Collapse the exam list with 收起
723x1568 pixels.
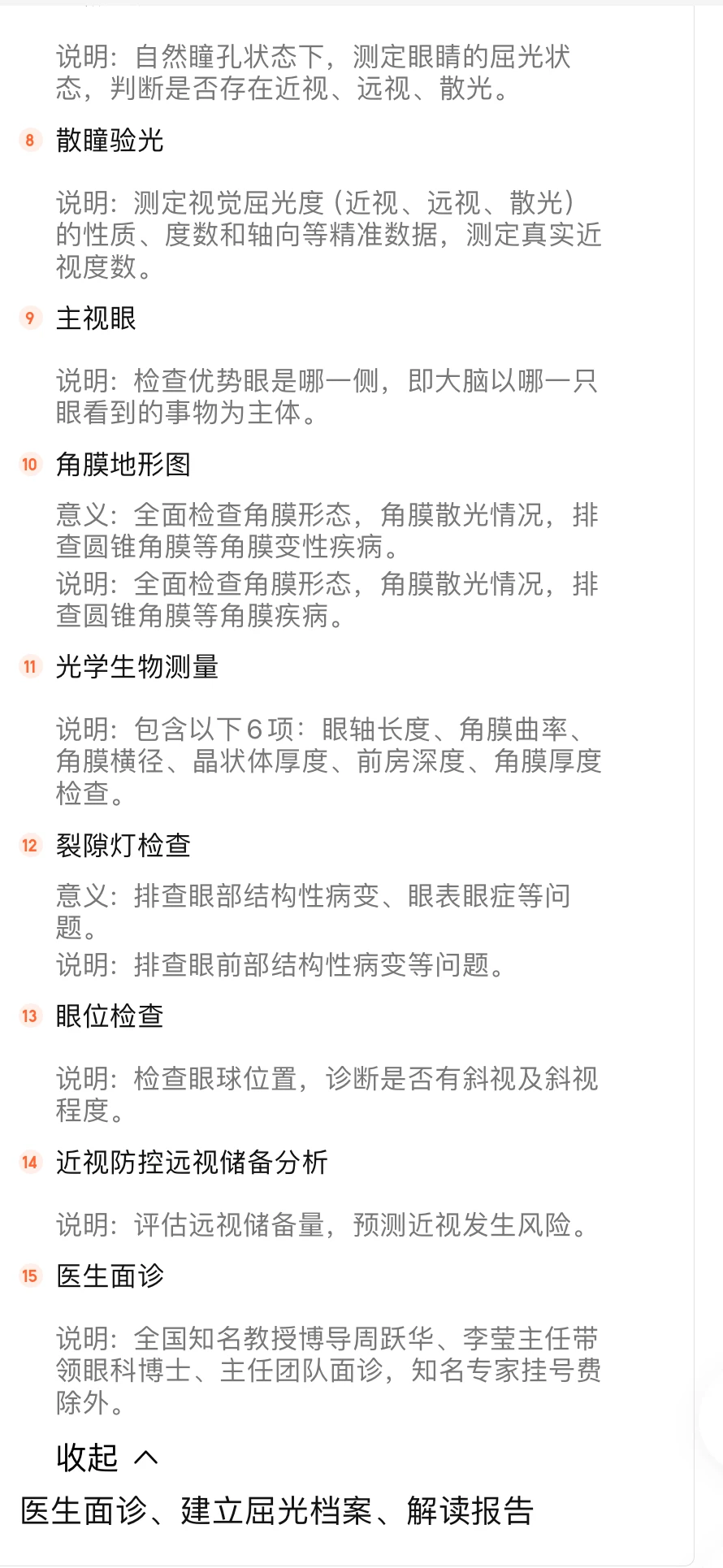click(x=107, y=1458)
